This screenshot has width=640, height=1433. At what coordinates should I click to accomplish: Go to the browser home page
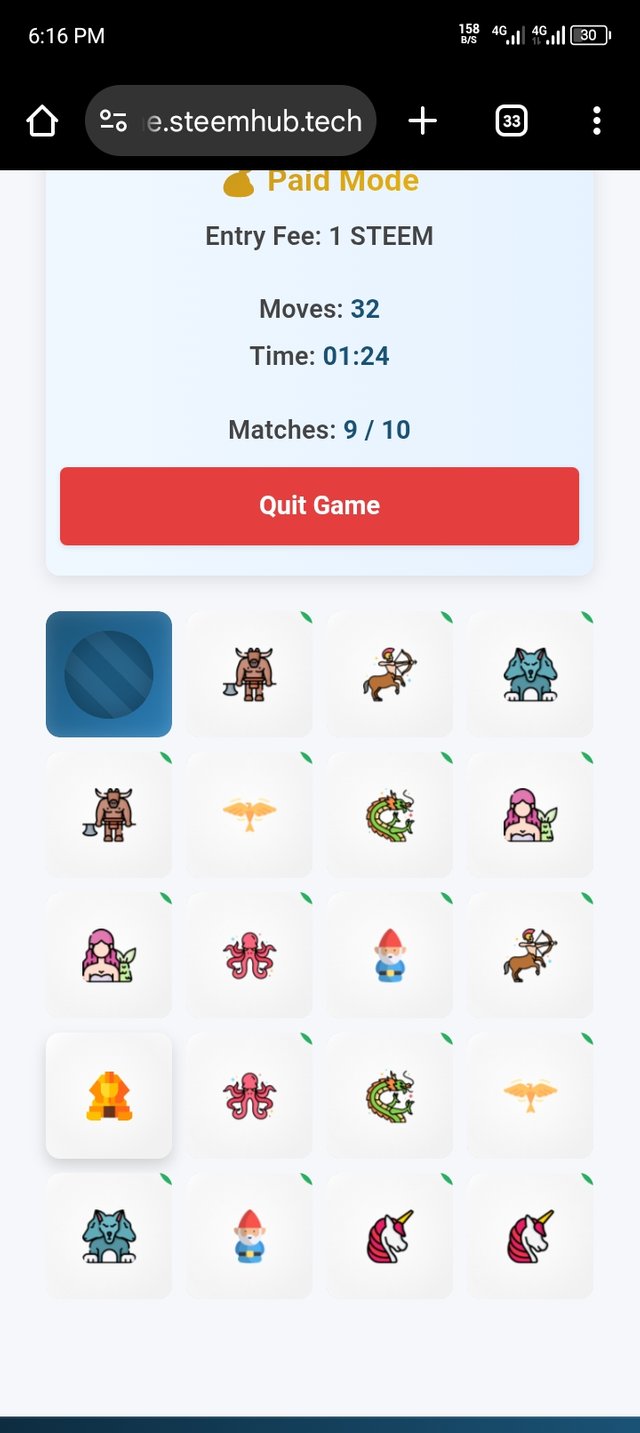(42, 121)
